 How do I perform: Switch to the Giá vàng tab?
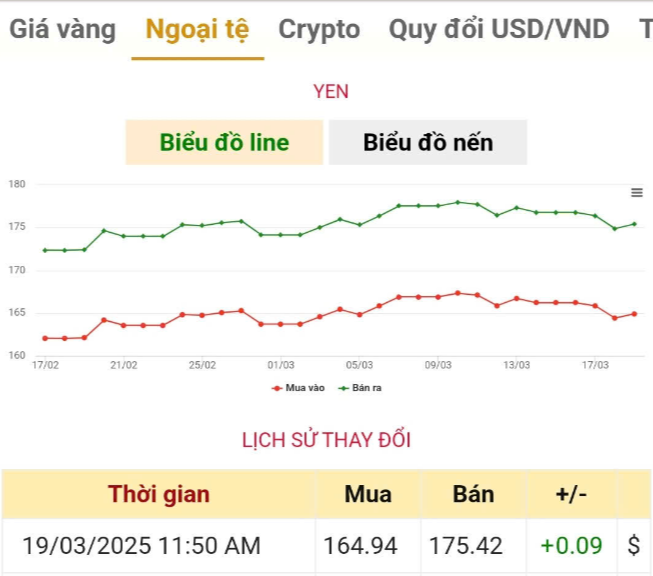point(62,30)
